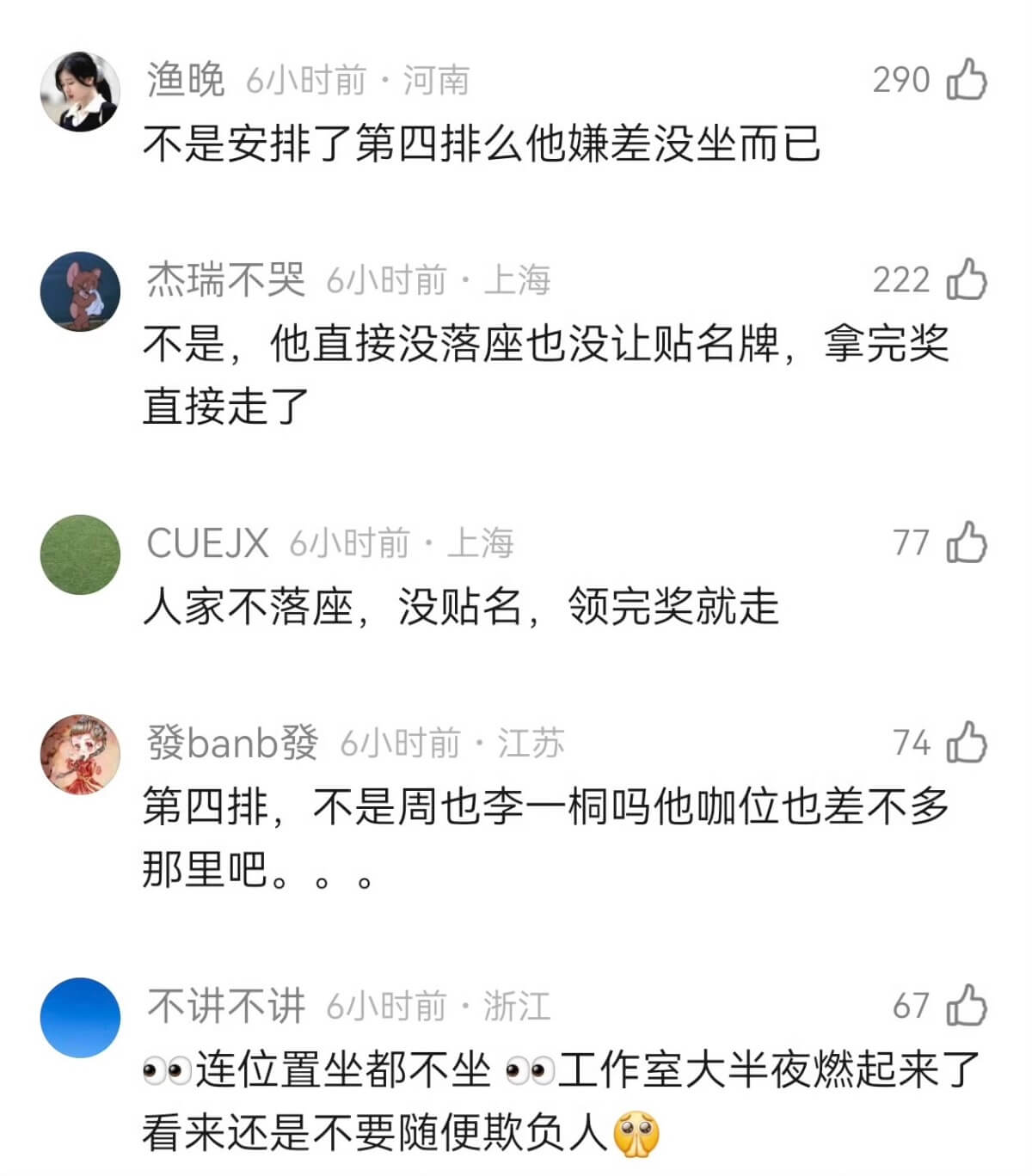
Task: Open 渔晚's profile avatar
Action: pyautogui.click(x=80, y=91)
